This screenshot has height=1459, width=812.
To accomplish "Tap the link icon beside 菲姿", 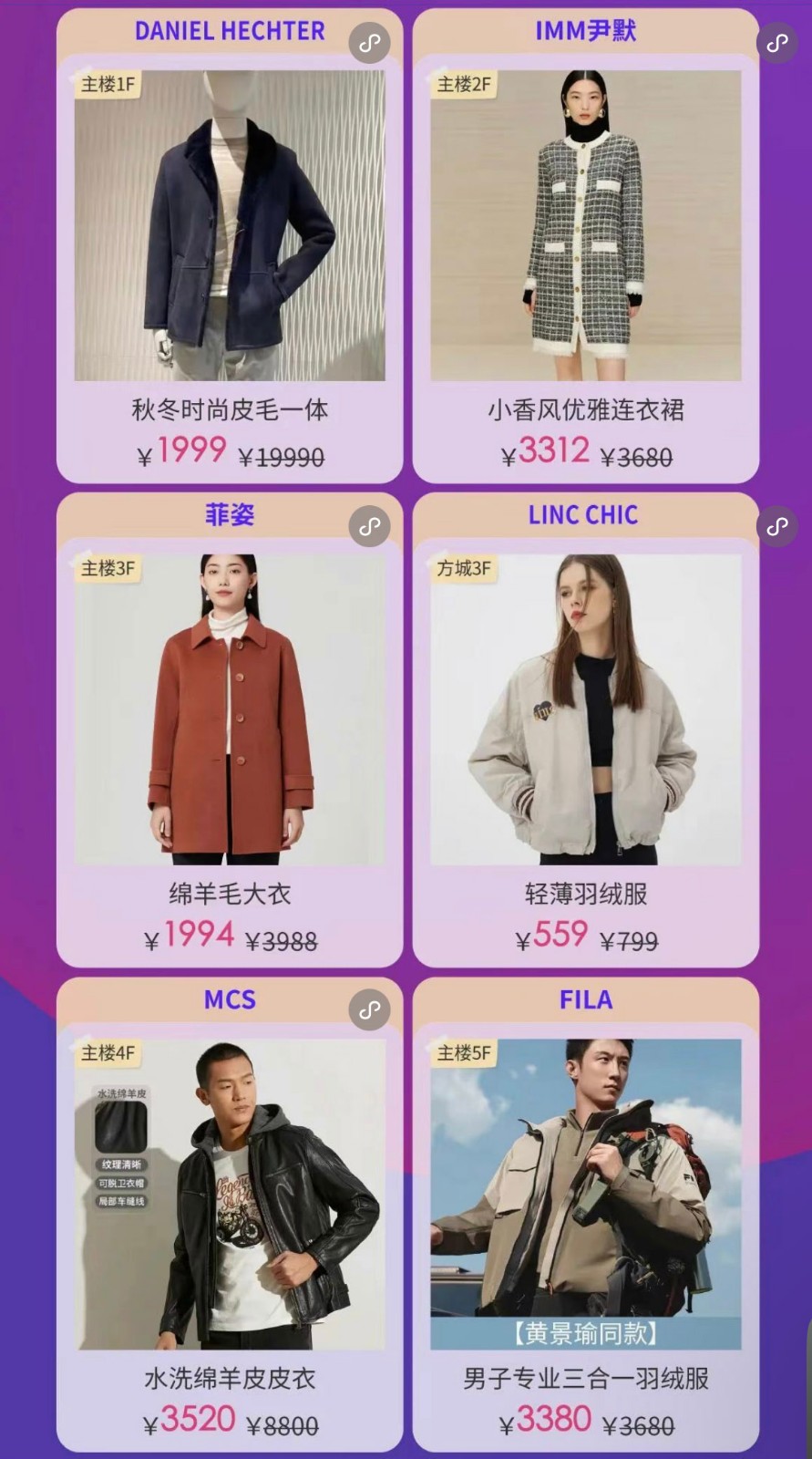I will pyautogui.click(x=369, y=526).
